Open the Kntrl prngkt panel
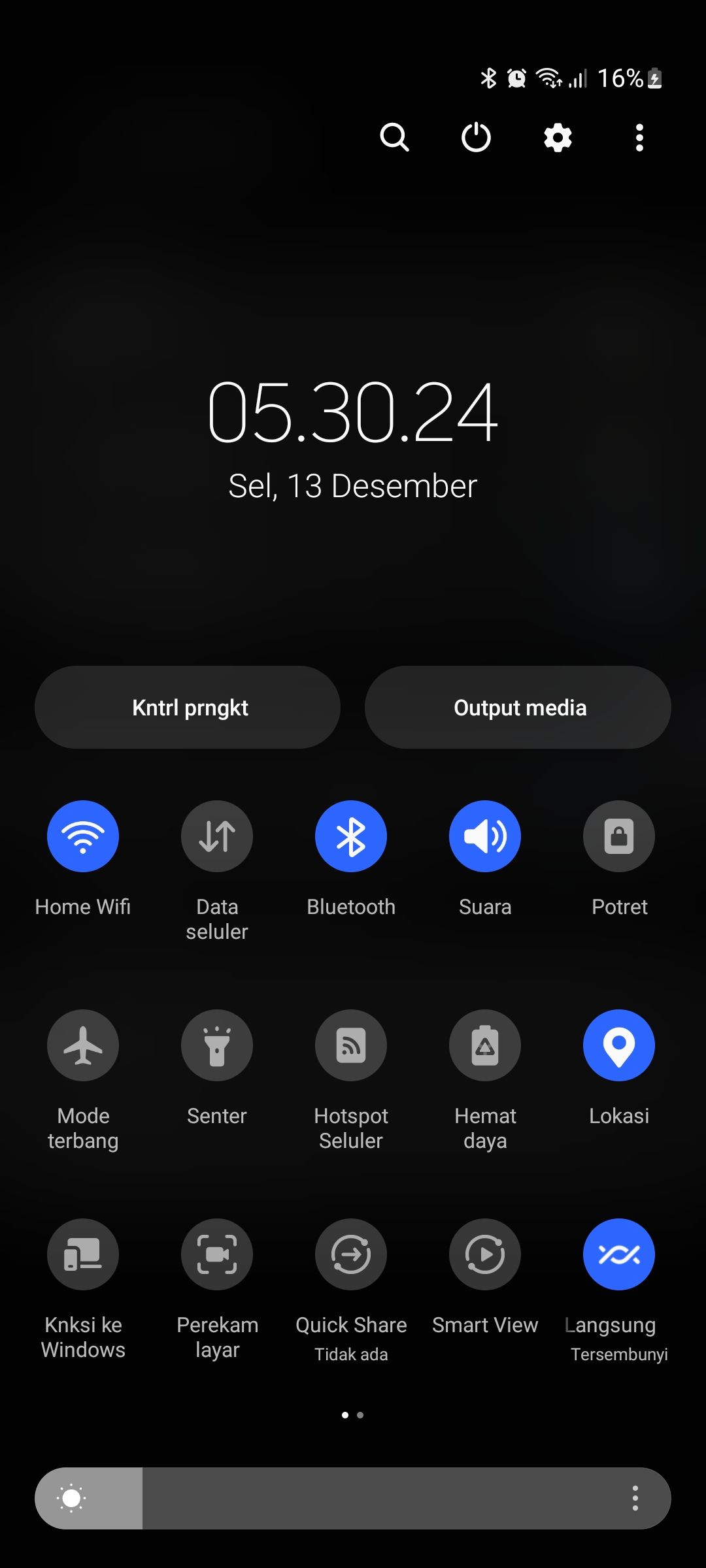706x1568 pixels. [188, 707]
